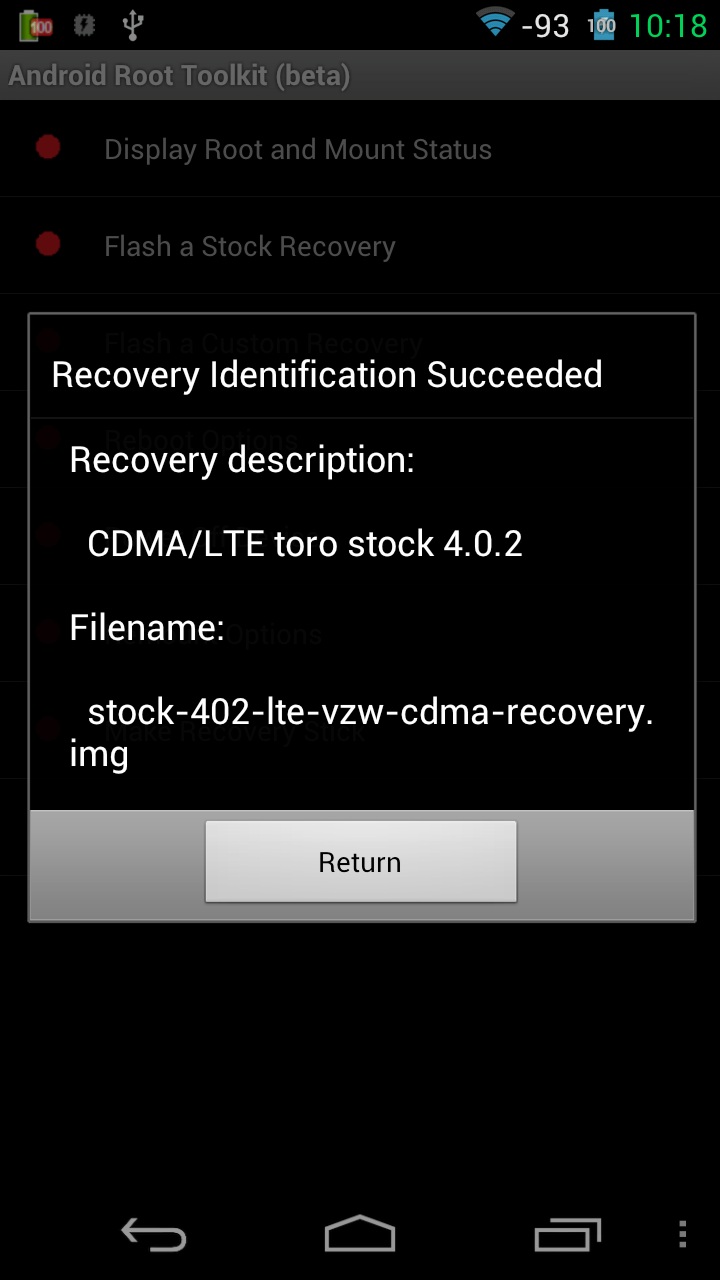
Task: Go back using the system back button
Action: pos(153,1234)
